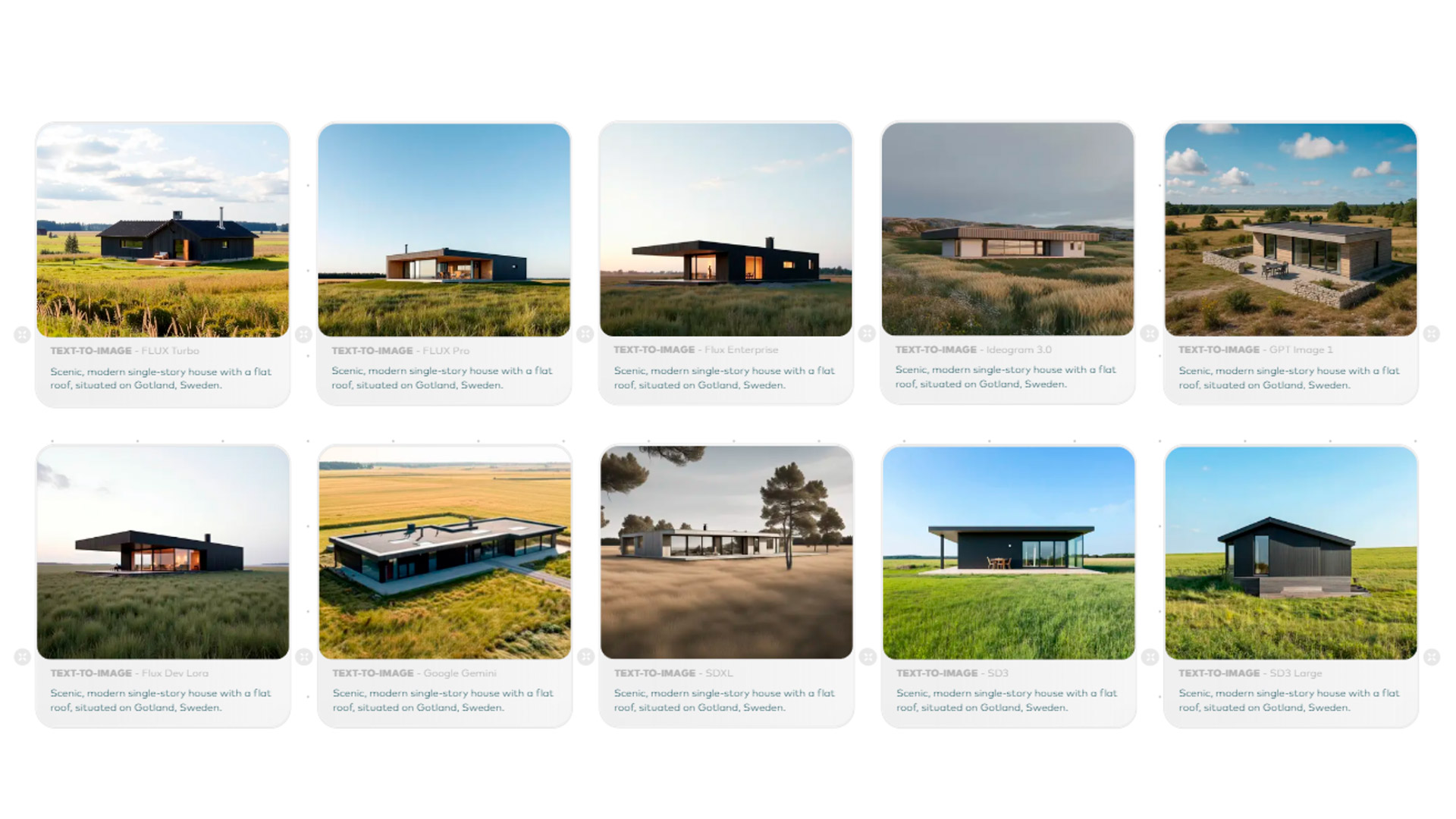Select the FLUX Turbo image card
The width and height of the screenshot is (1456, 819).
click(162, 230)
